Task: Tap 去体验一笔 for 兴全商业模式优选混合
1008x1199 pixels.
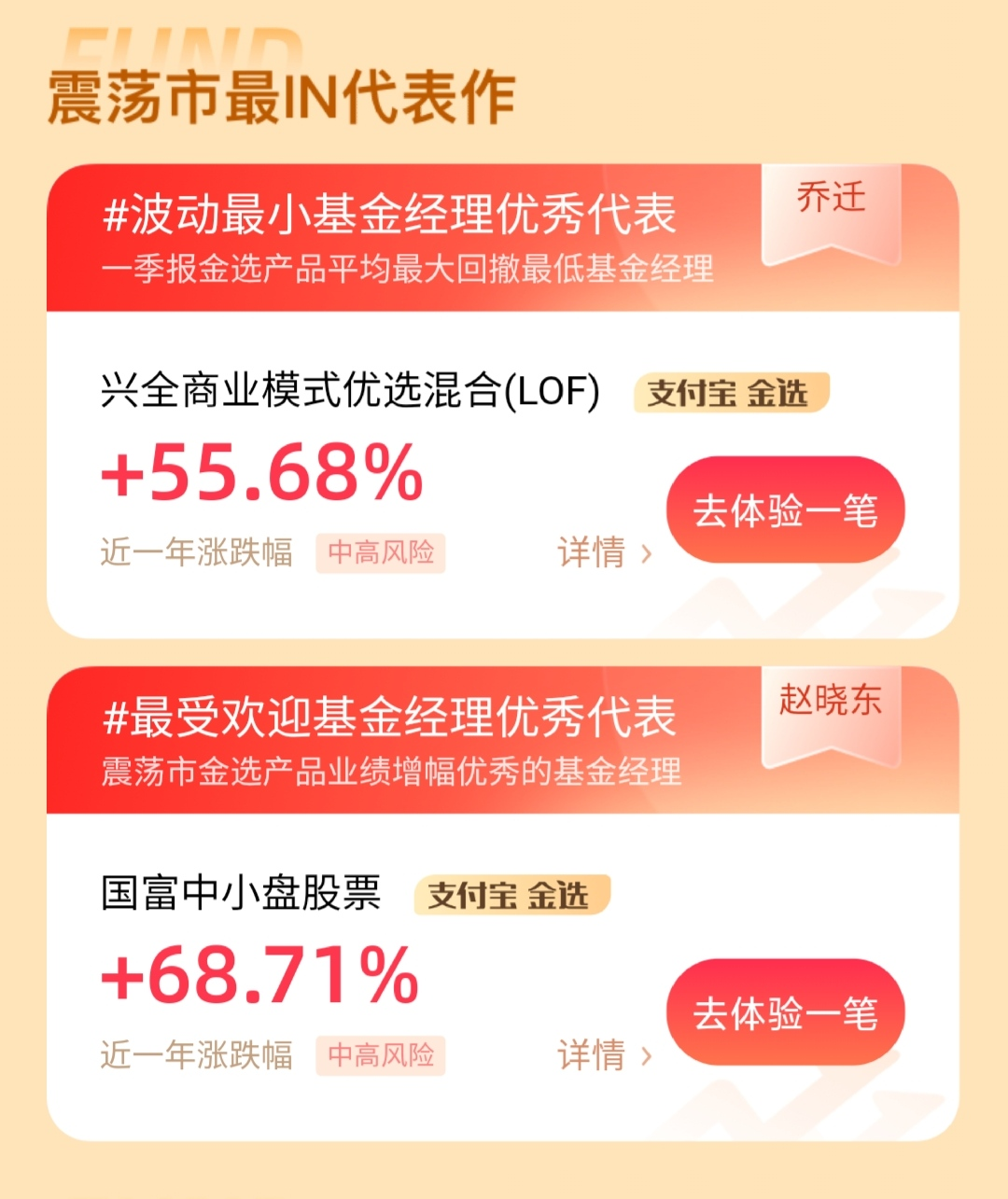Action: pos(785,510)
